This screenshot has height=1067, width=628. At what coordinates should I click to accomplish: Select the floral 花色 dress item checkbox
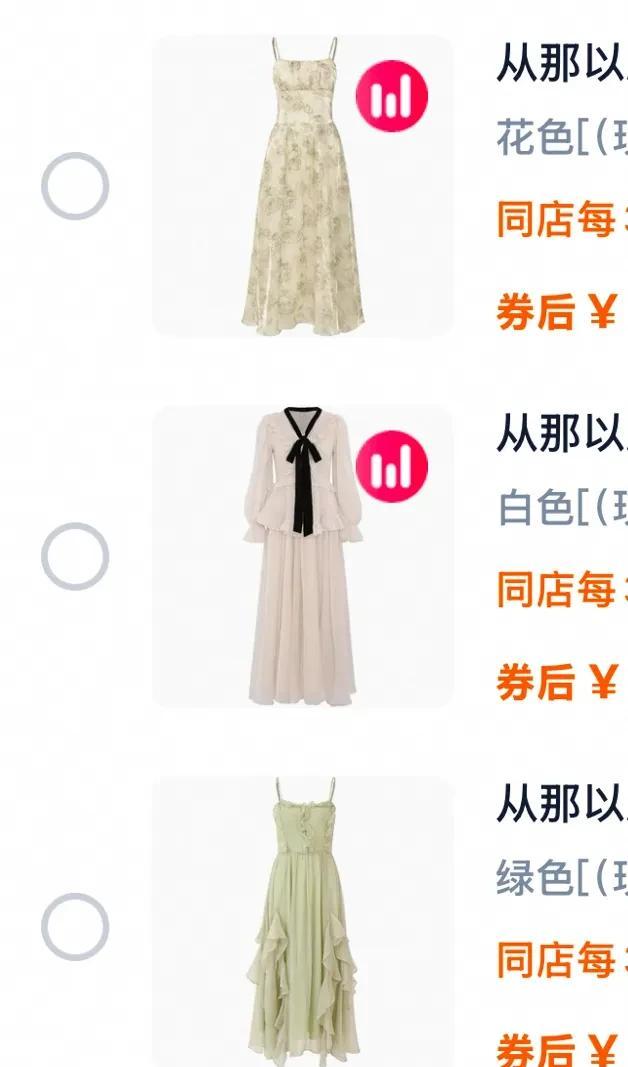pyautogui.click(x=75, y=186)
